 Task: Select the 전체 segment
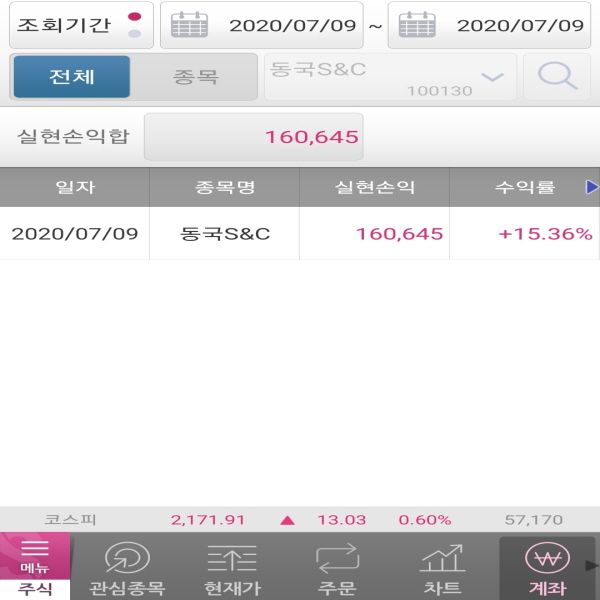tap(72, 77)
